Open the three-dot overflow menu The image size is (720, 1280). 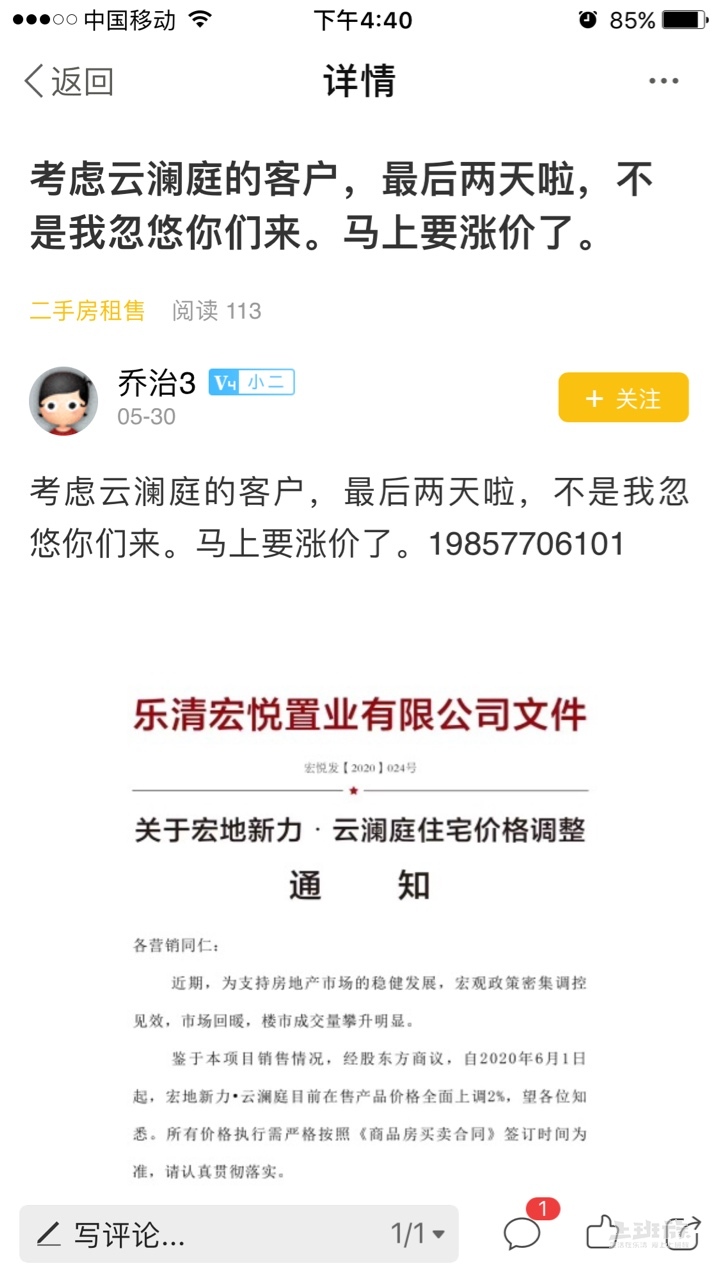663,81
